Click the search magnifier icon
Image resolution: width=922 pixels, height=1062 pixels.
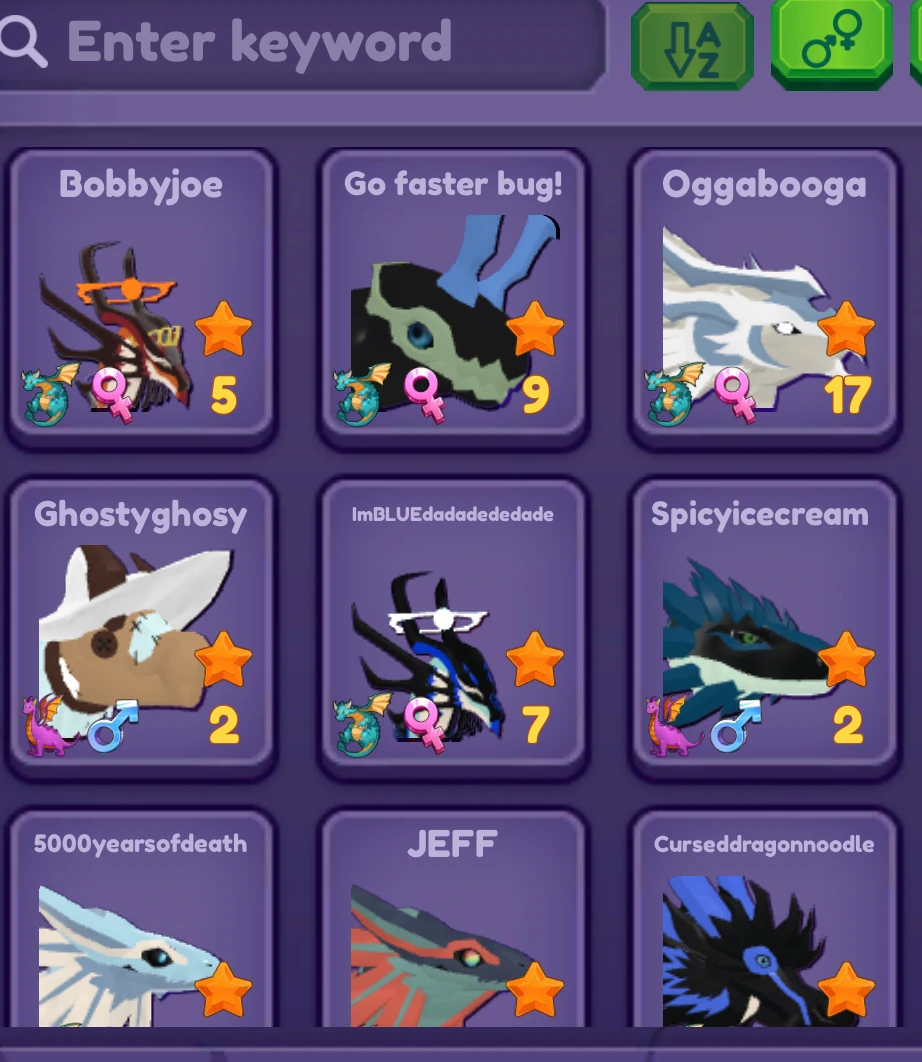click(x=22, y=41)
